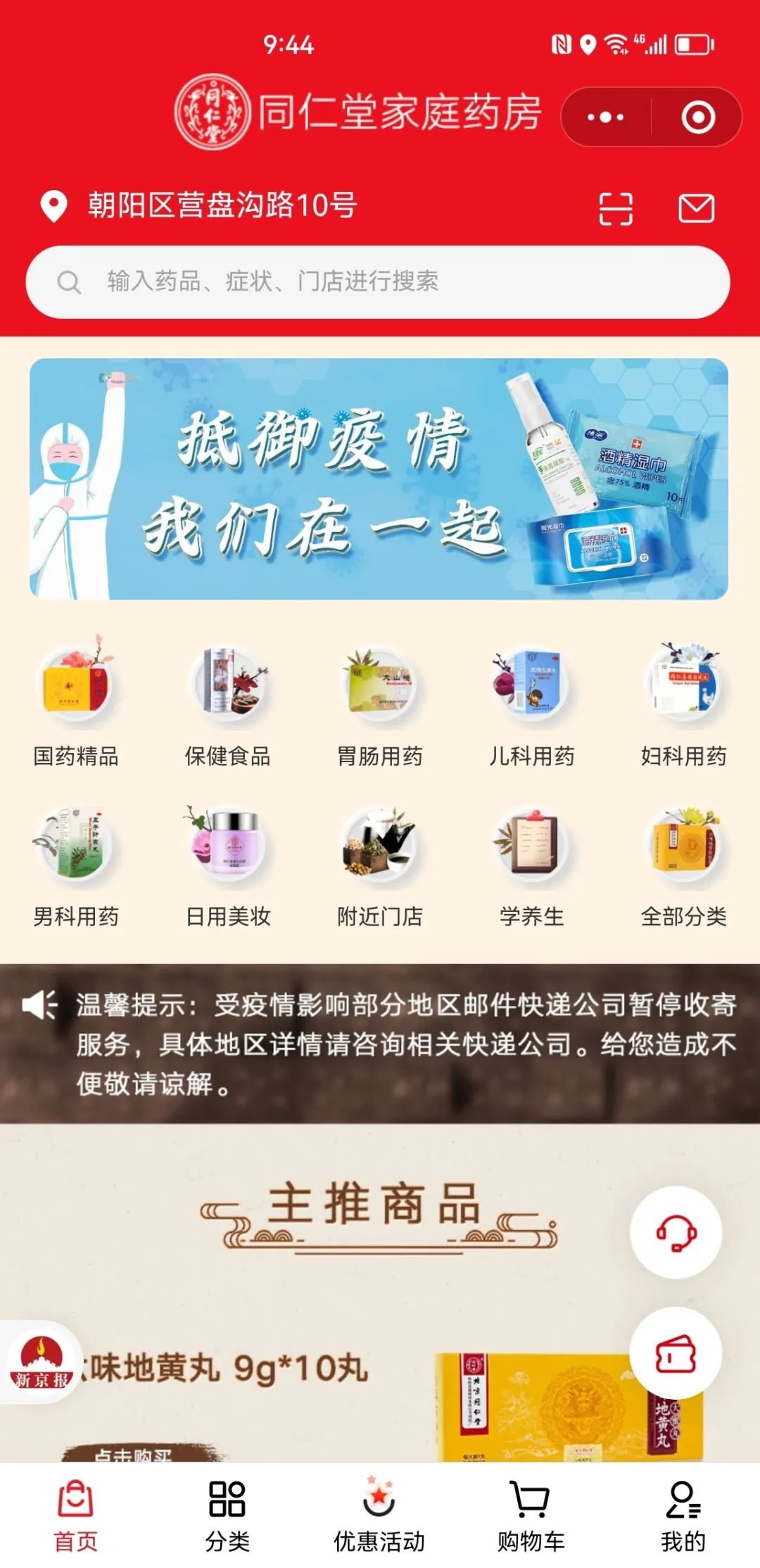Show 全部分类 all categories

coord(683,866)
